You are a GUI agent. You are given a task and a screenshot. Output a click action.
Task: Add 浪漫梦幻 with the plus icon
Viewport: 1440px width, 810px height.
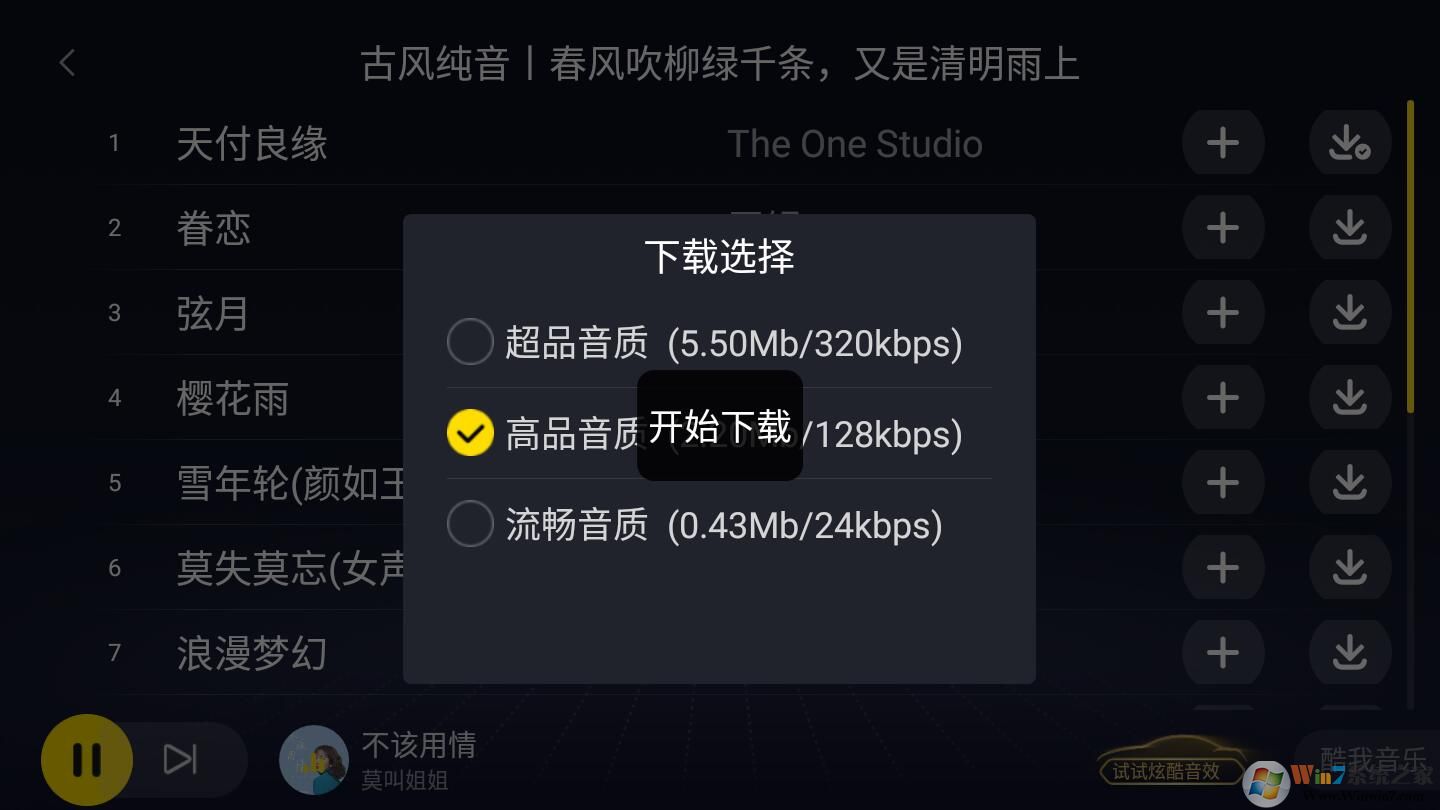[1222, 654]
